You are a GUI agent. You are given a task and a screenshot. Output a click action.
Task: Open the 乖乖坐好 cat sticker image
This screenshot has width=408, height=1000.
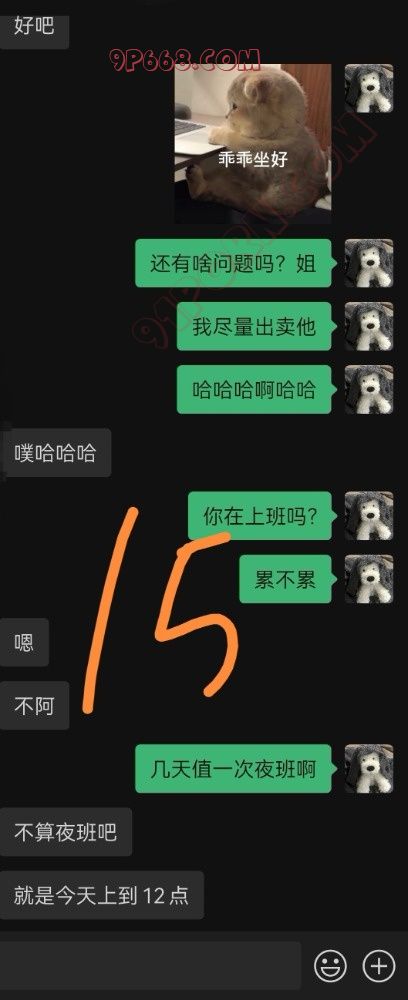pos(253,143)
